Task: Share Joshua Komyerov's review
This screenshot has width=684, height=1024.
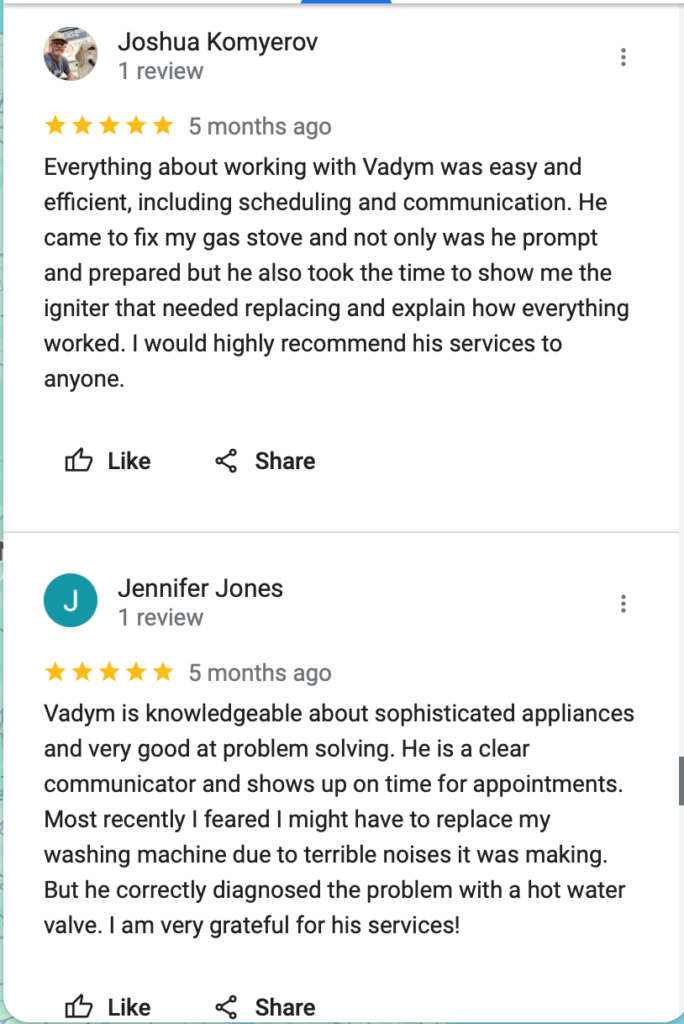Action: point(265,461)
